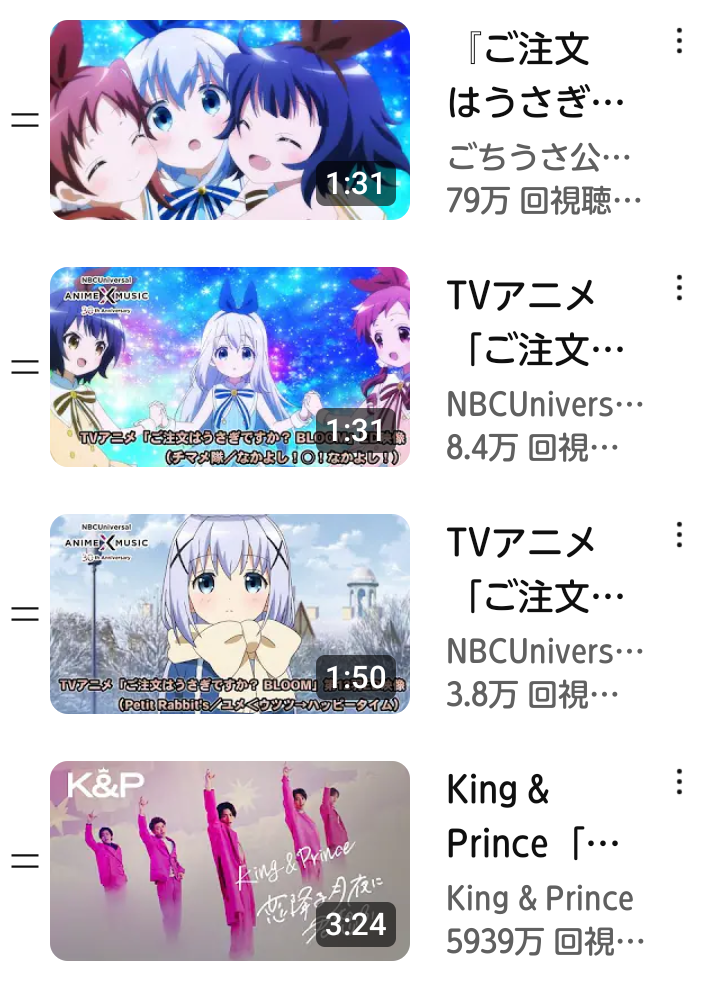Open the three-dot menu for the King & Prince video
Image resolution: width=720 pixels, height=987 pixels.
(679, 782)
